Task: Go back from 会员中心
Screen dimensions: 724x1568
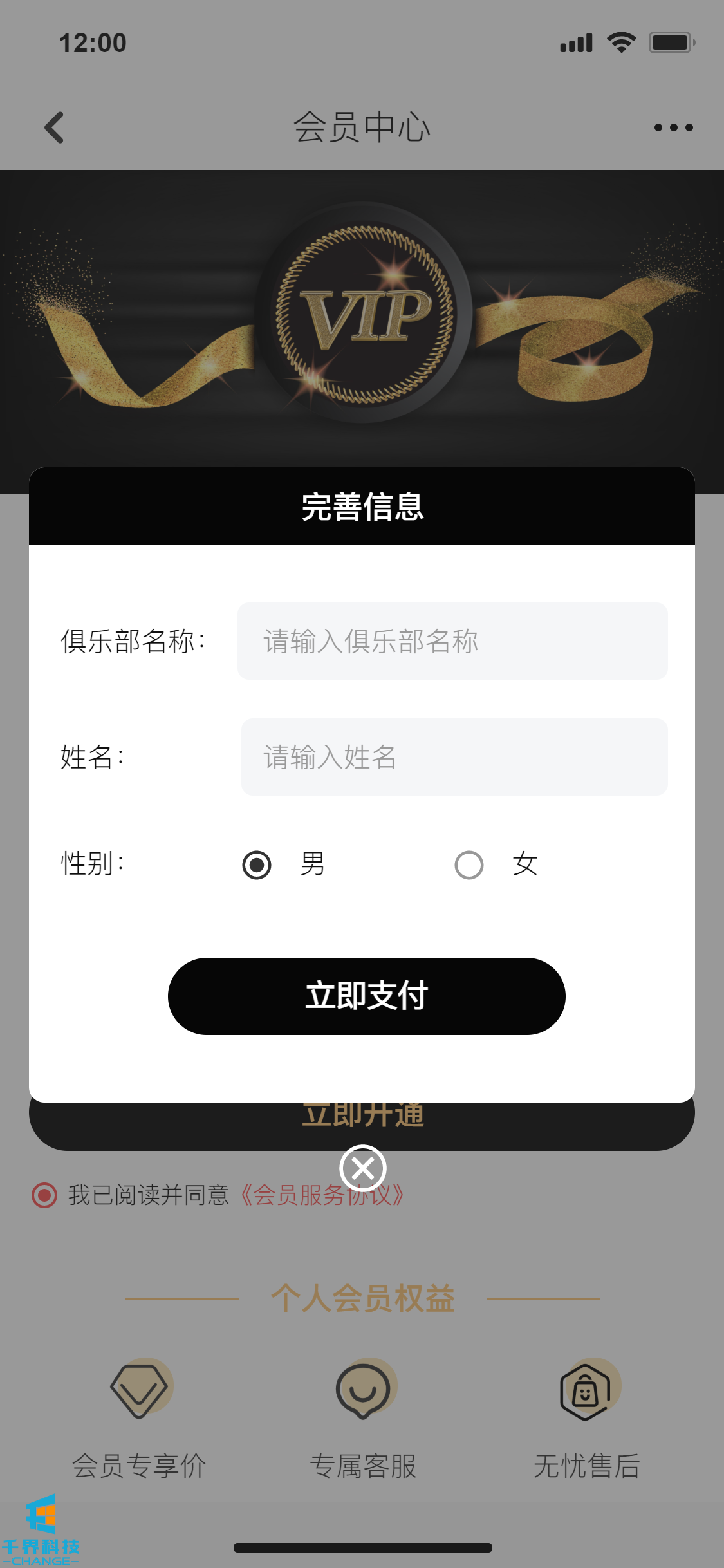Action: tap(55, 127)
